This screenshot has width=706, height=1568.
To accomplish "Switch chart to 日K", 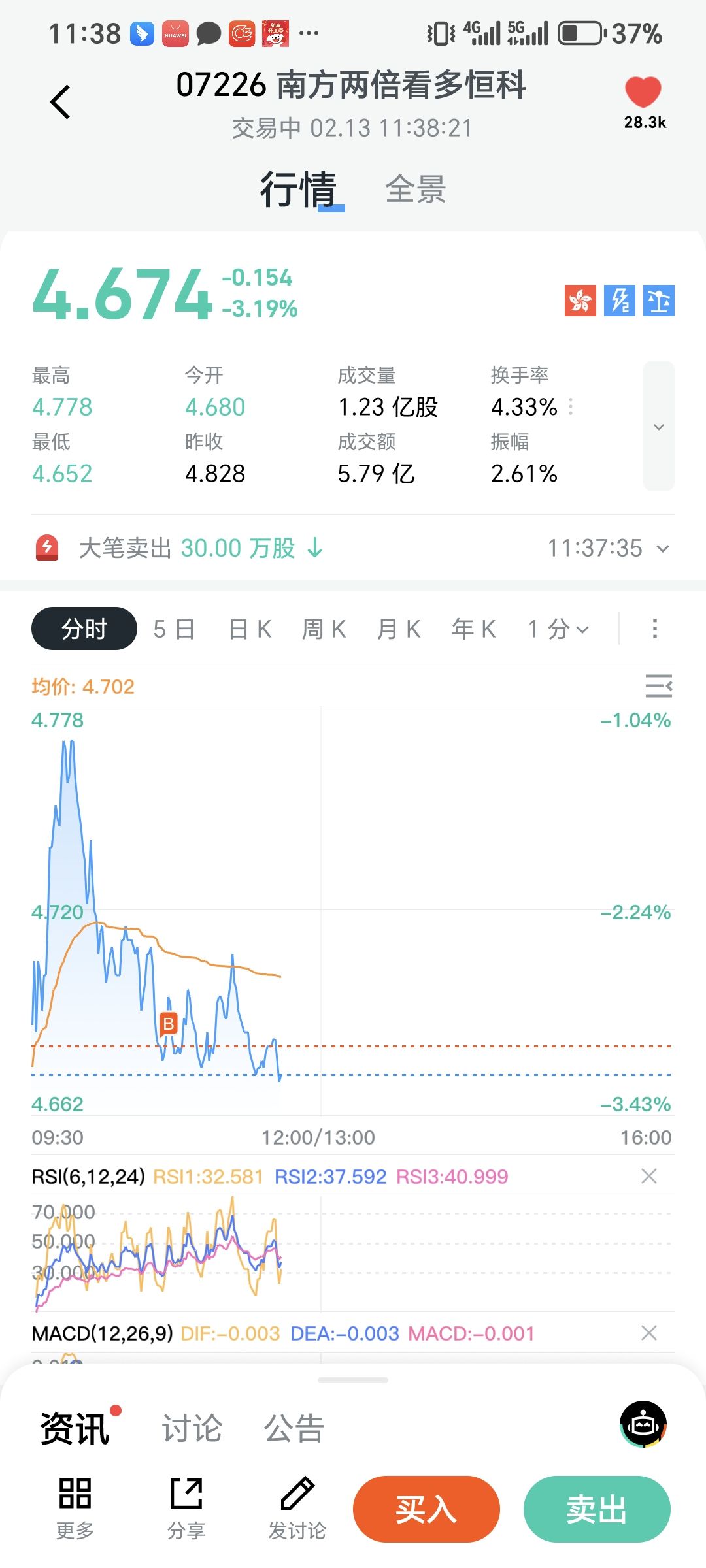I will (x=250, y=629).
